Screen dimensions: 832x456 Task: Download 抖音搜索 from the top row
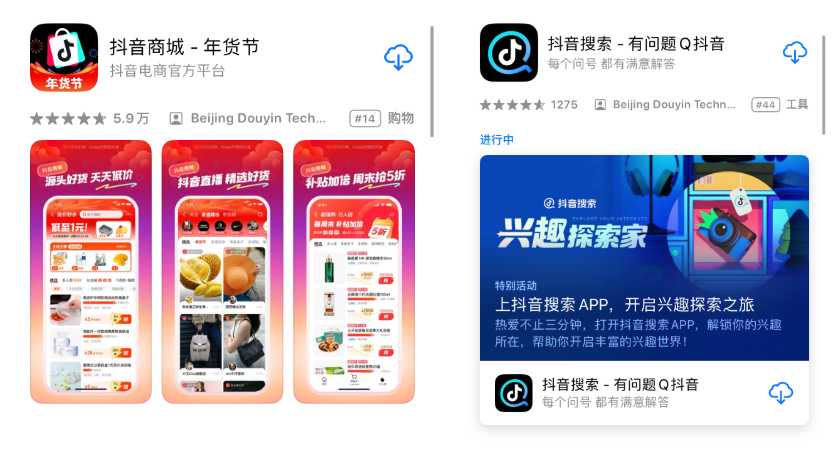tap(795, 53)
